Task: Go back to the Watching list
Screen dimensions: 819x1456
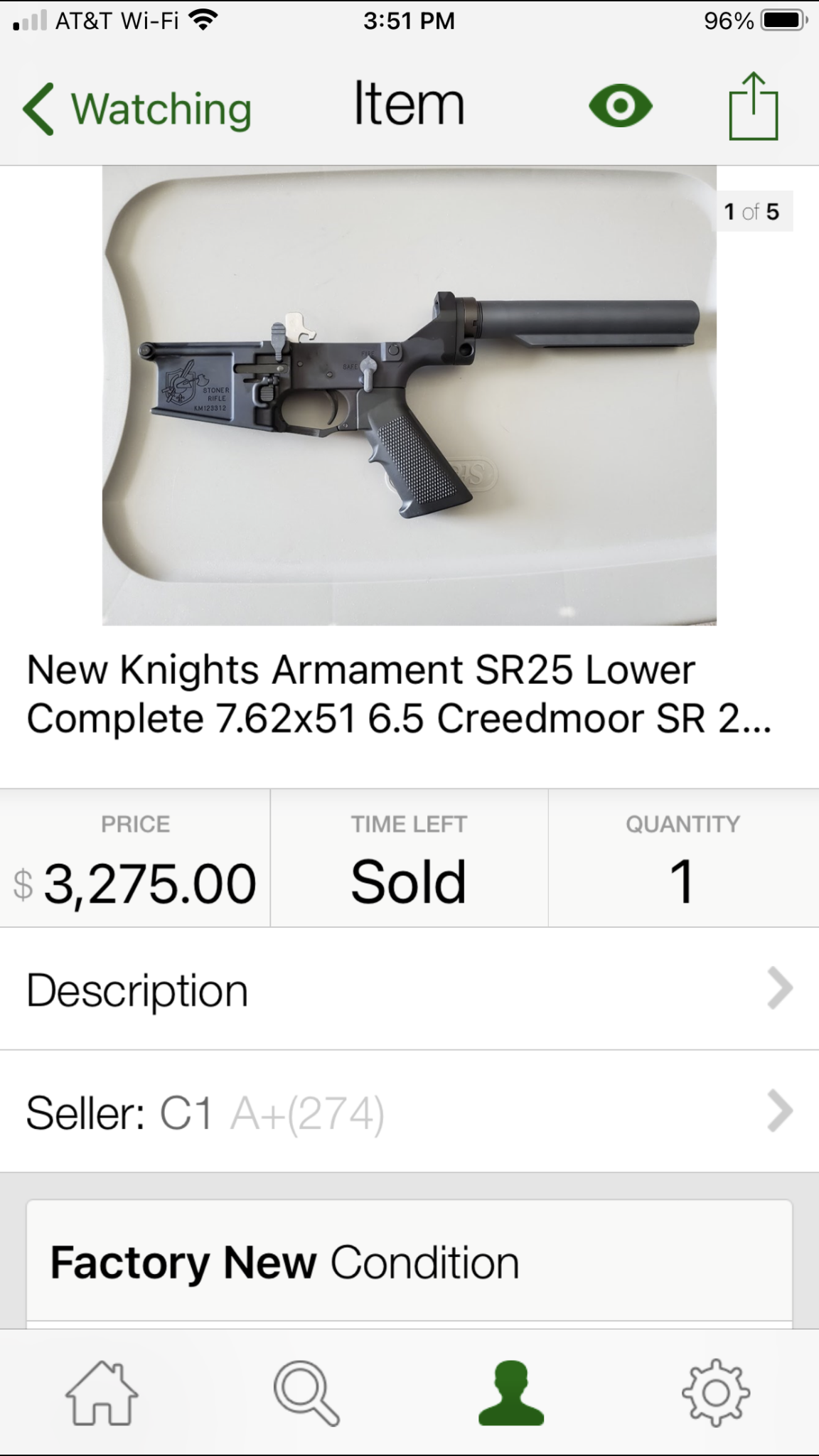Action: (138, 109)
